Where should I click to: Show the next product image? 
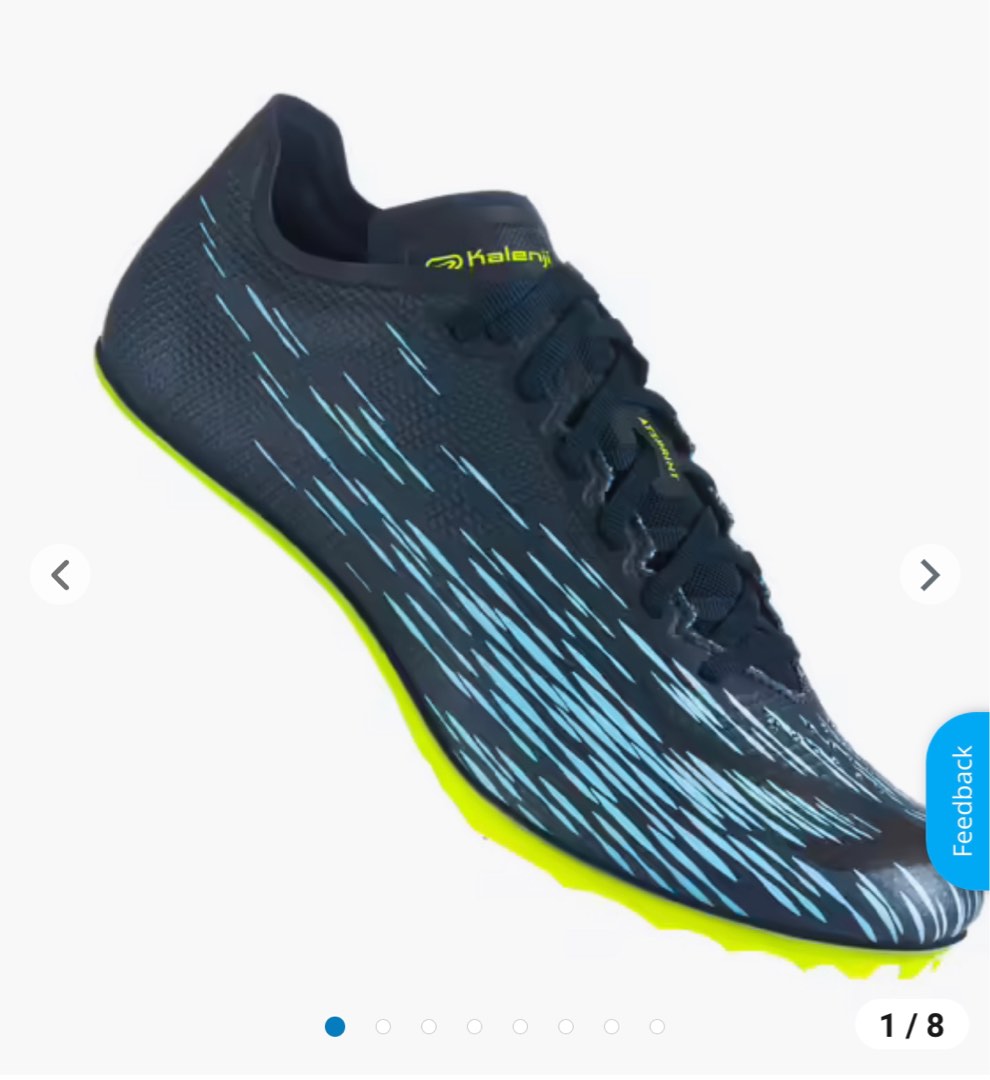[930, 575]
